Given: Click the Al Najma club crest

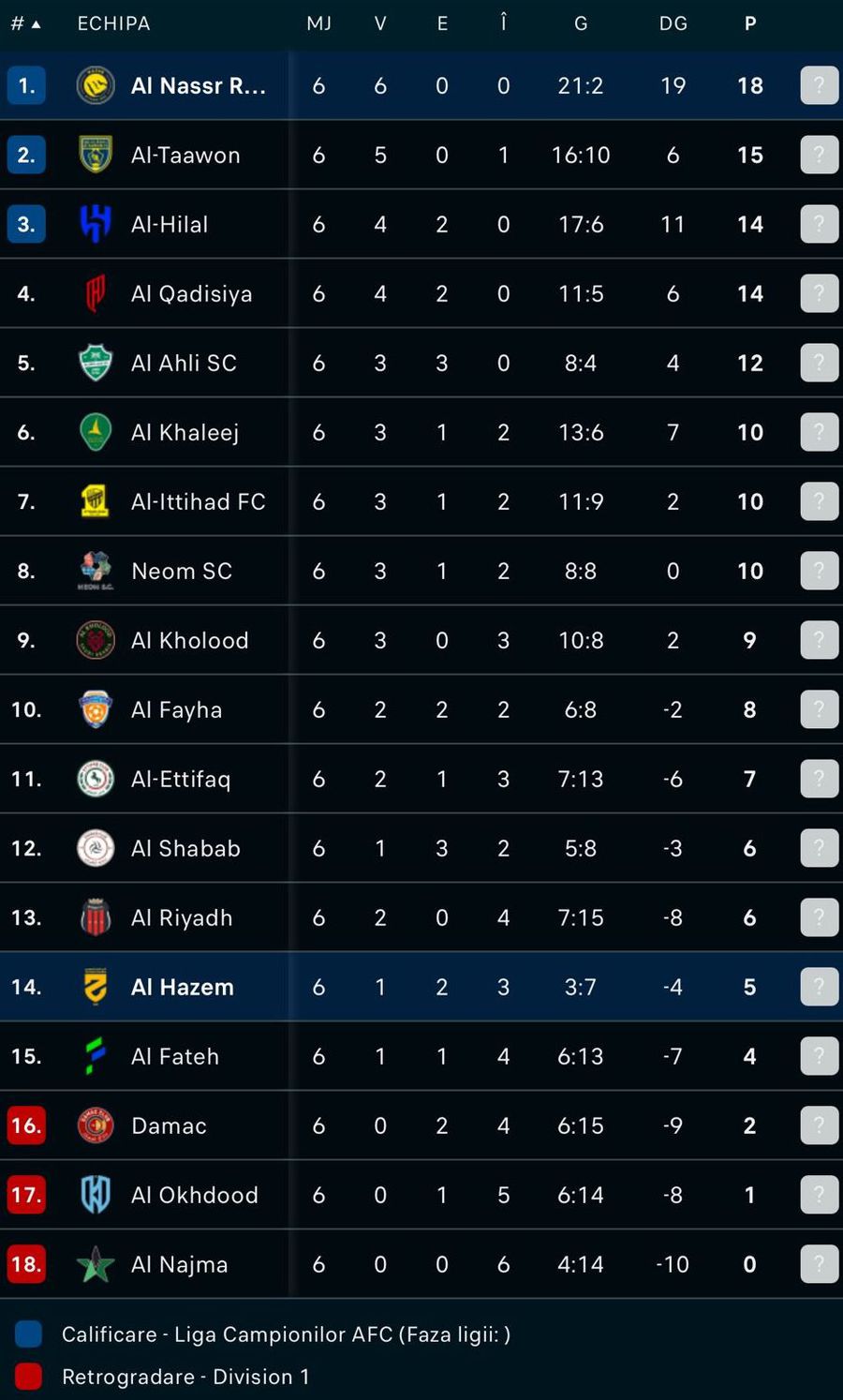Looking at the screenshot, I should point(95,1264).
